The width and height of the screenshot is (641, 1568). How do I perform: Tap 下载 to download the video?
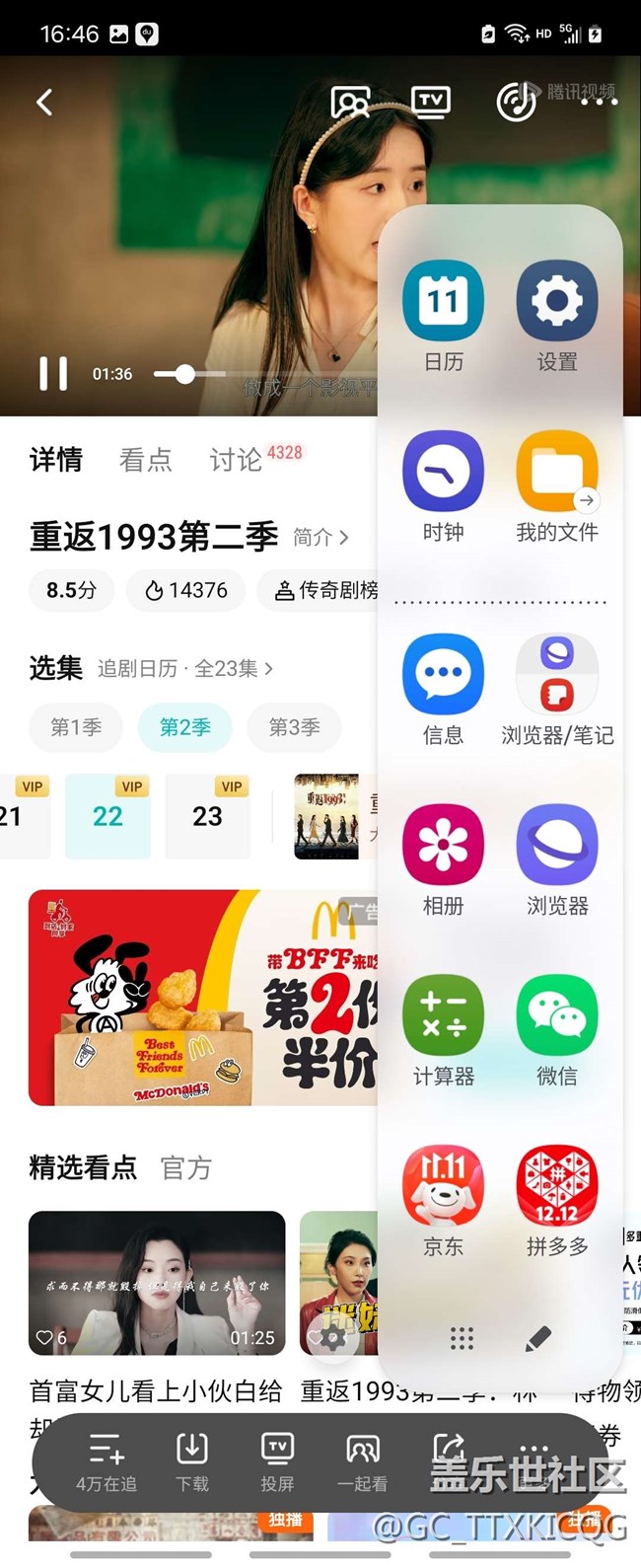click(191, 1460)
